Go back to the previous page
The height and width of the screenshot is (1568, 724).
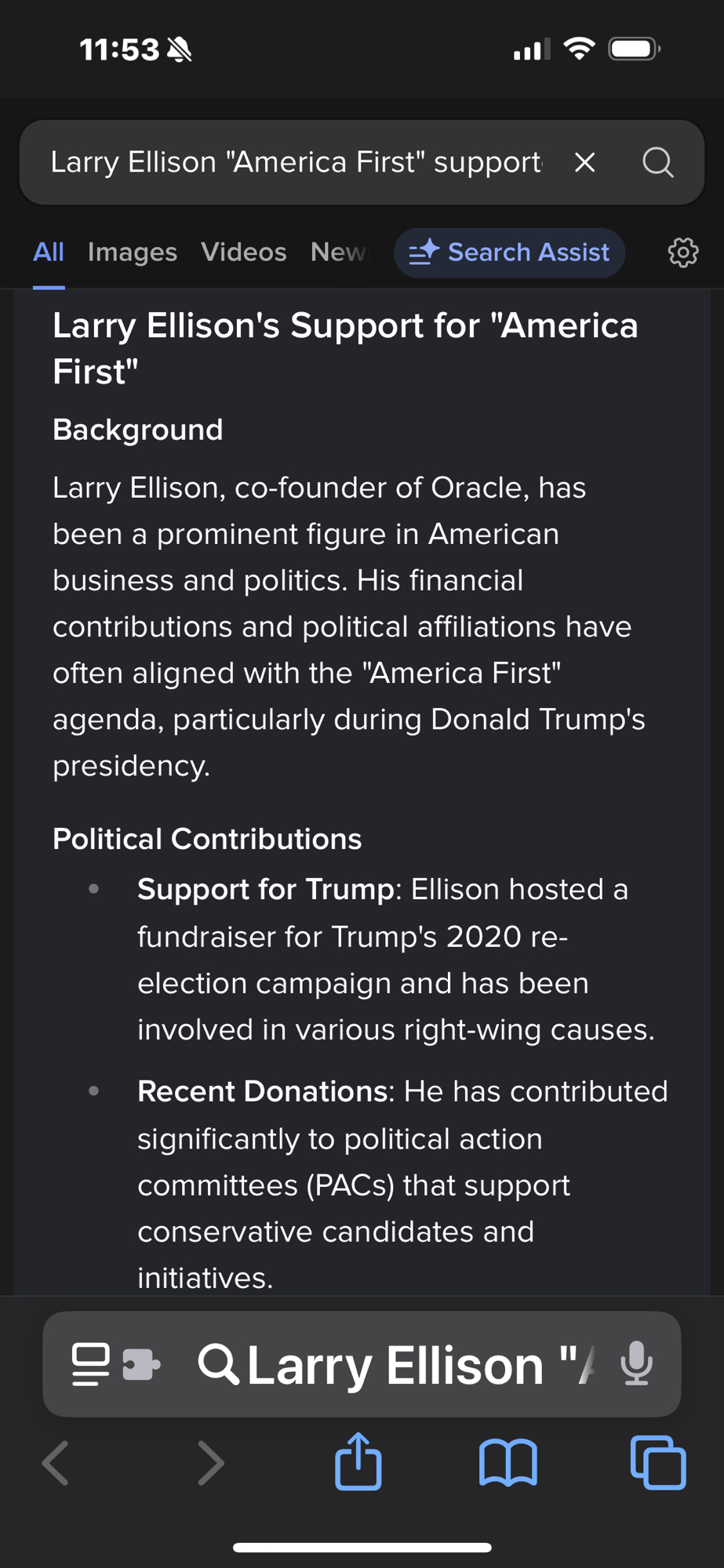click(56, 1463)
